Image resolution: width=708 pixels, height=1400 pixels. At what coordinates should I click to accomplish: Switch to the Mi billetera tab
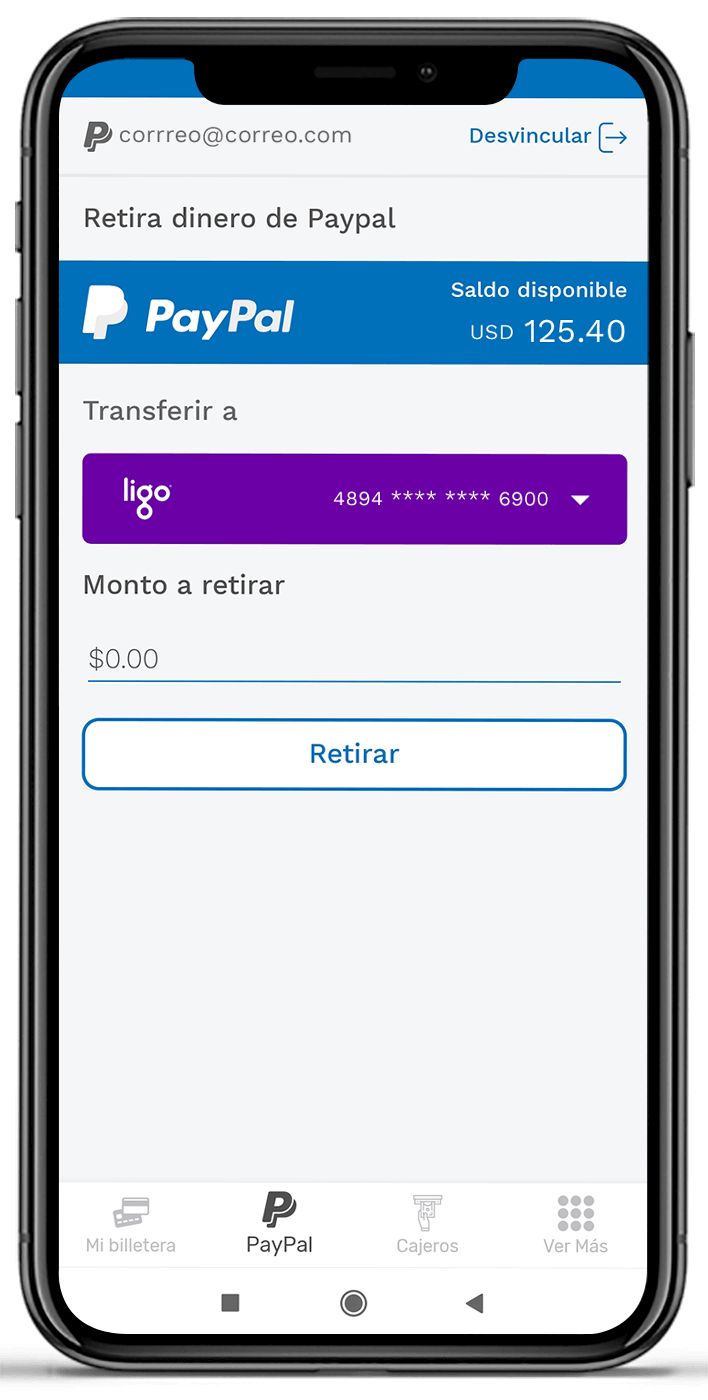pyautogui.click(x=131, y=1225)
